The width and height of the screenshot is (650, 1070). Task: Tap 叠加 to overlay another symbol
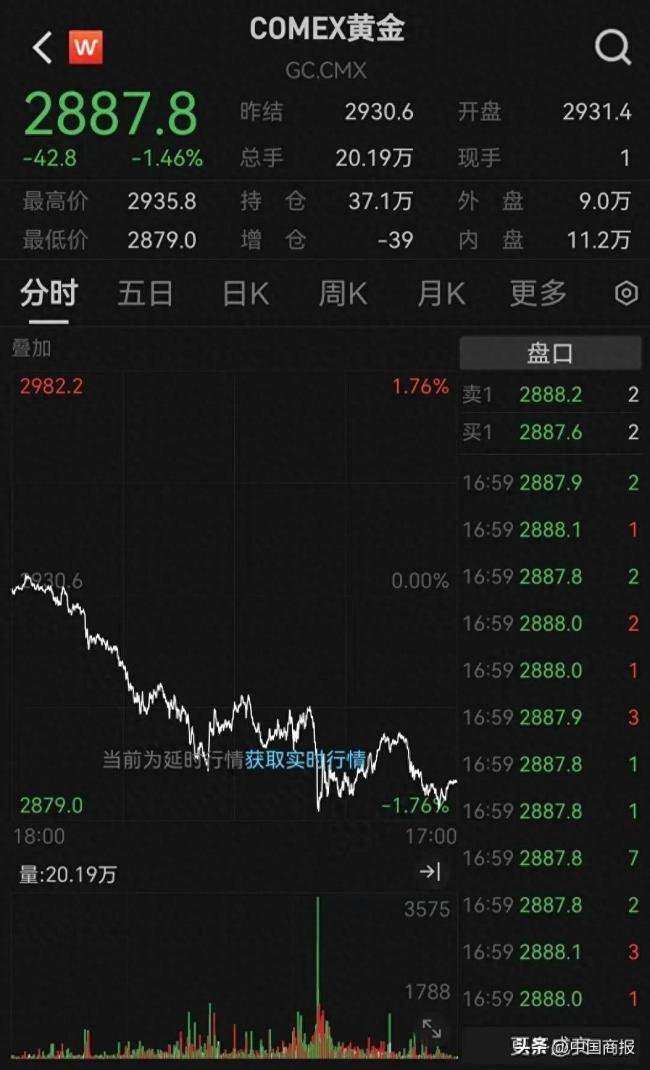31,348
